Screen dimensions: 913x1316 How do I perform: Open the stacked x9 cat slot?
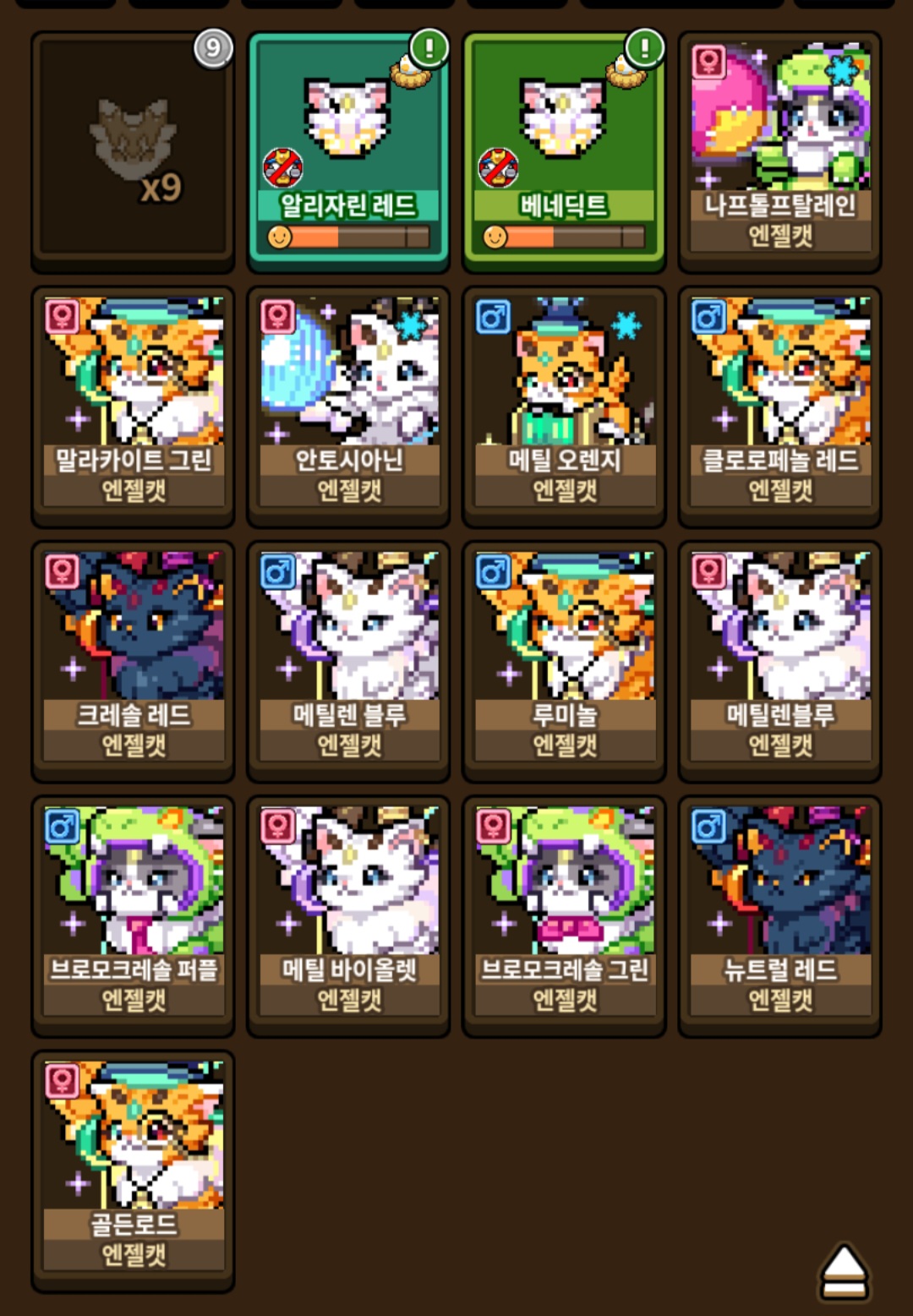[x=133, y=150]
